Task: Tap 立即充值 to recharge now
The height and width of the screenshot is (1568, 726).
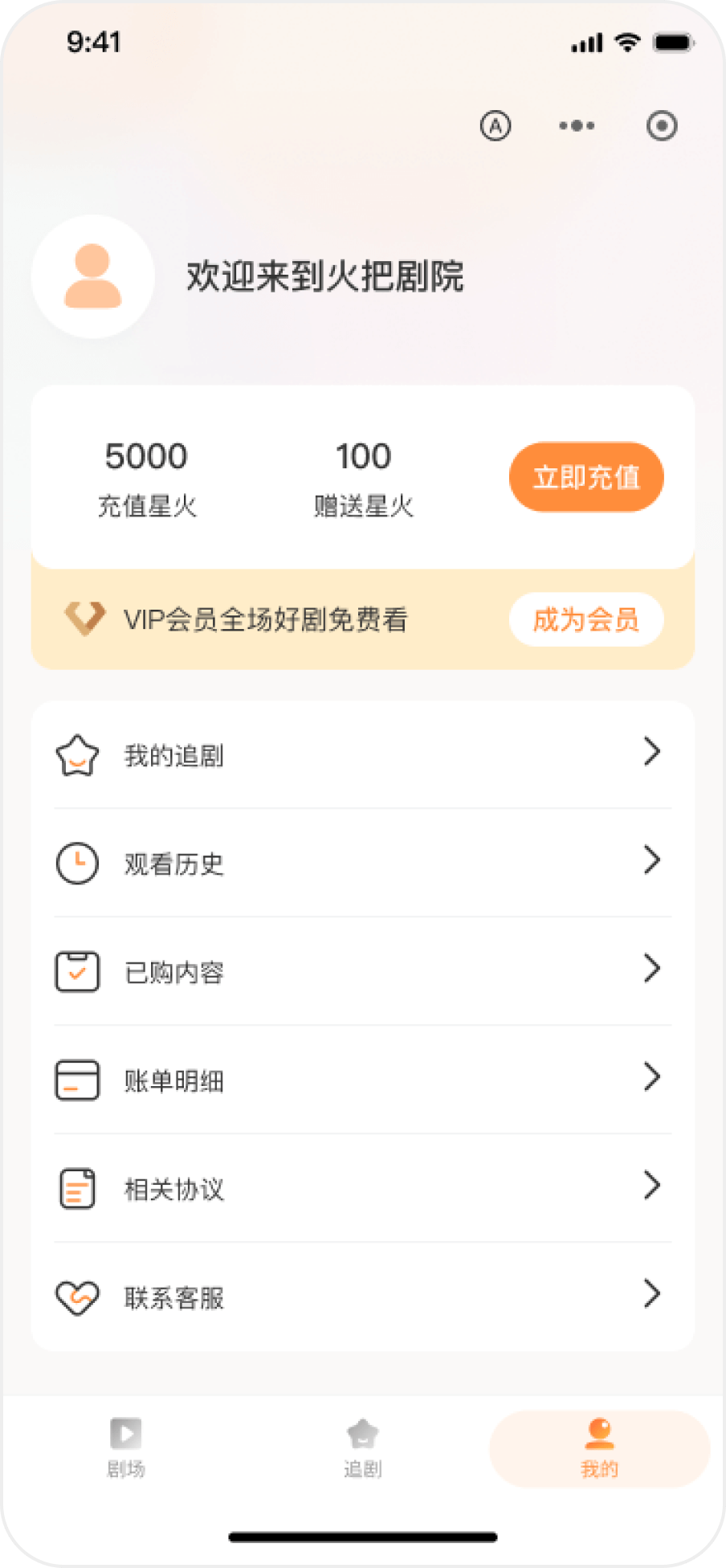Action: (586, 477)
